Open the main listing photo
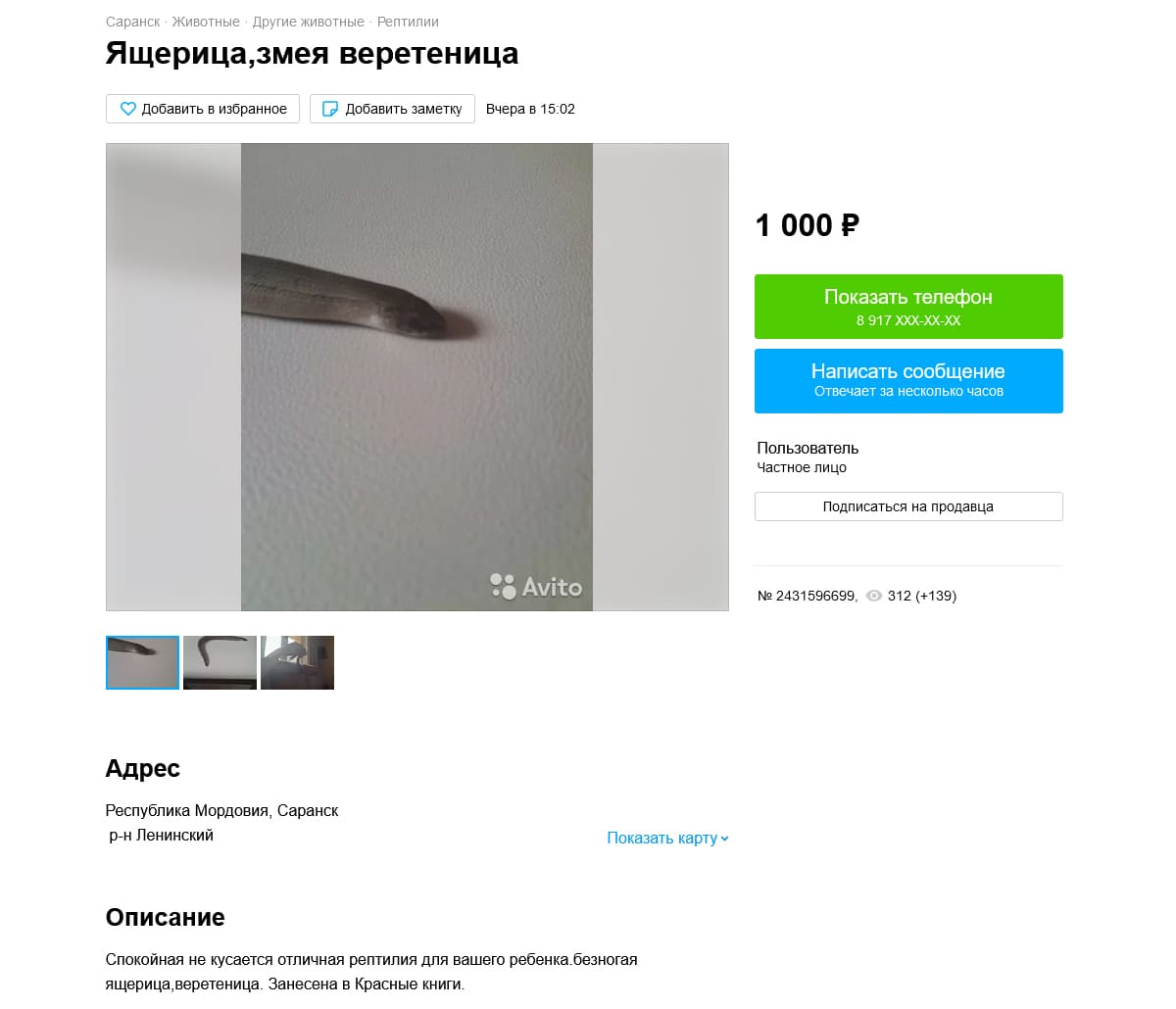 (x=416, y=377)
